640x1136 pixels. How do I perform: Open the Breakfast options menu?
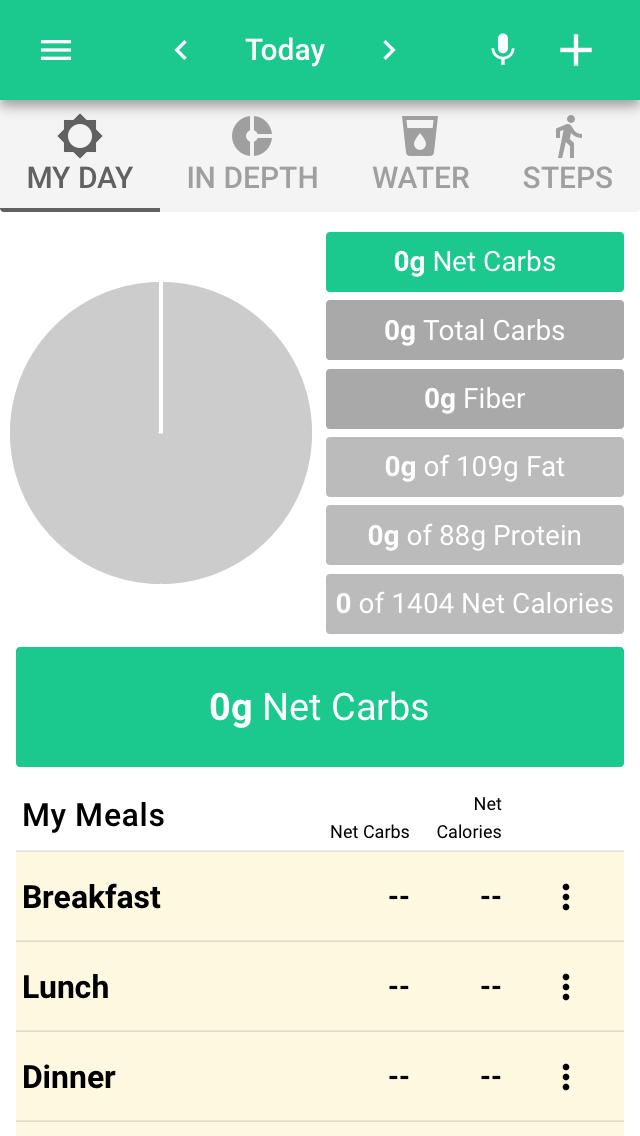click(x=566, y=897)
